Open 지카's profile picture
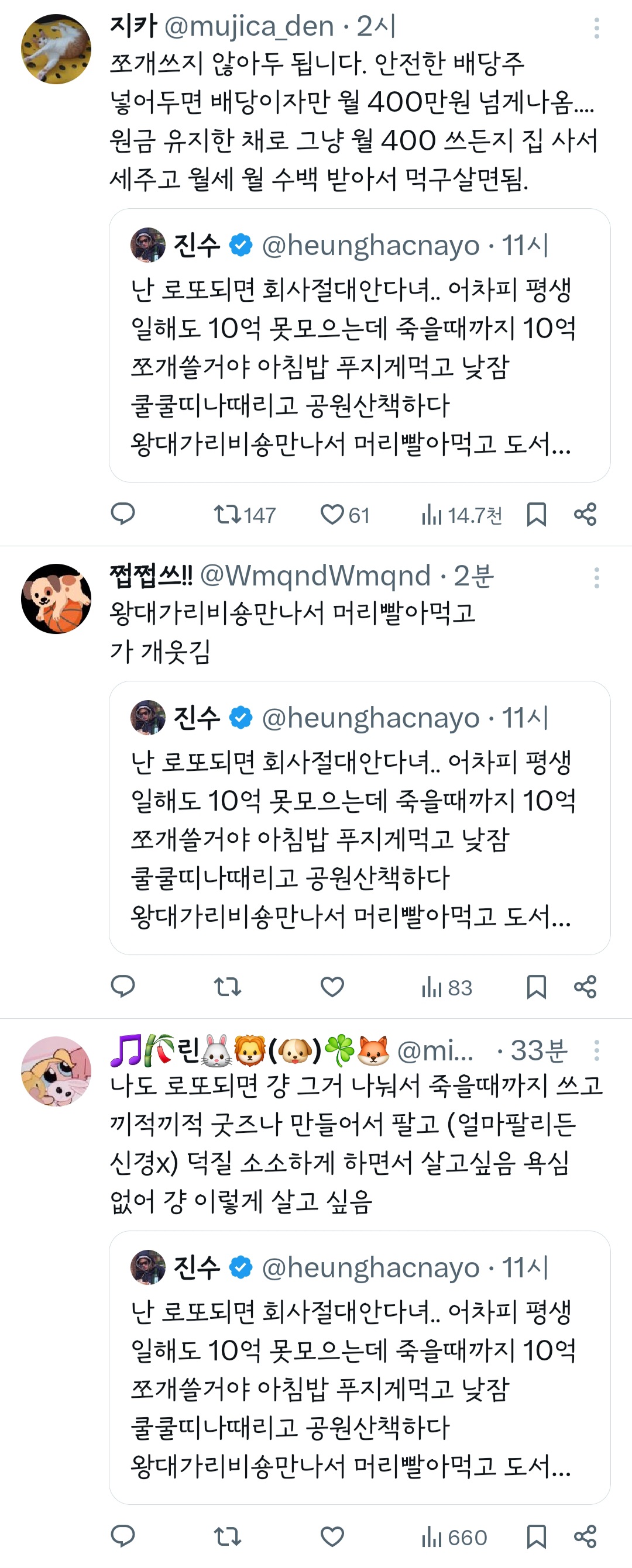 pos(56,49)
